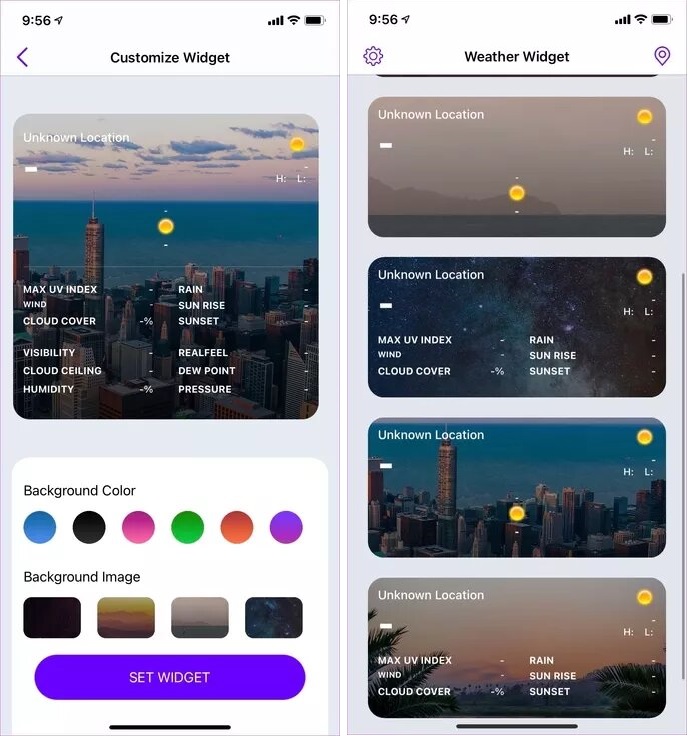Screen dimensions: 691x736
Task: Select the city skyline widget card
Action: pos(516,487)
